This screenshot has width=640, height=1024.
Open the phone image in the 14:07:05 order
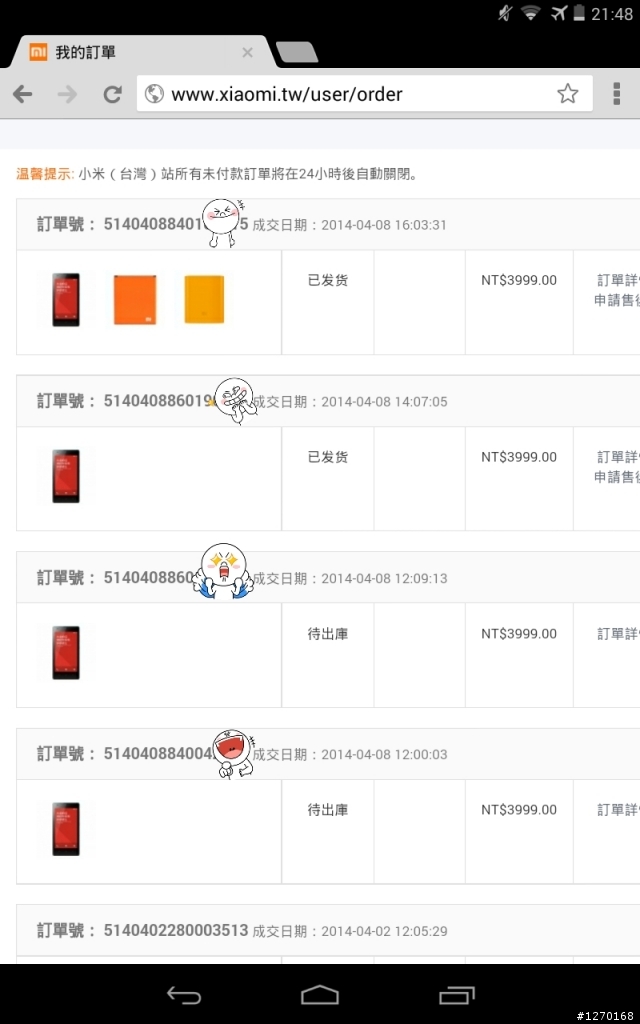coord(66,476)
